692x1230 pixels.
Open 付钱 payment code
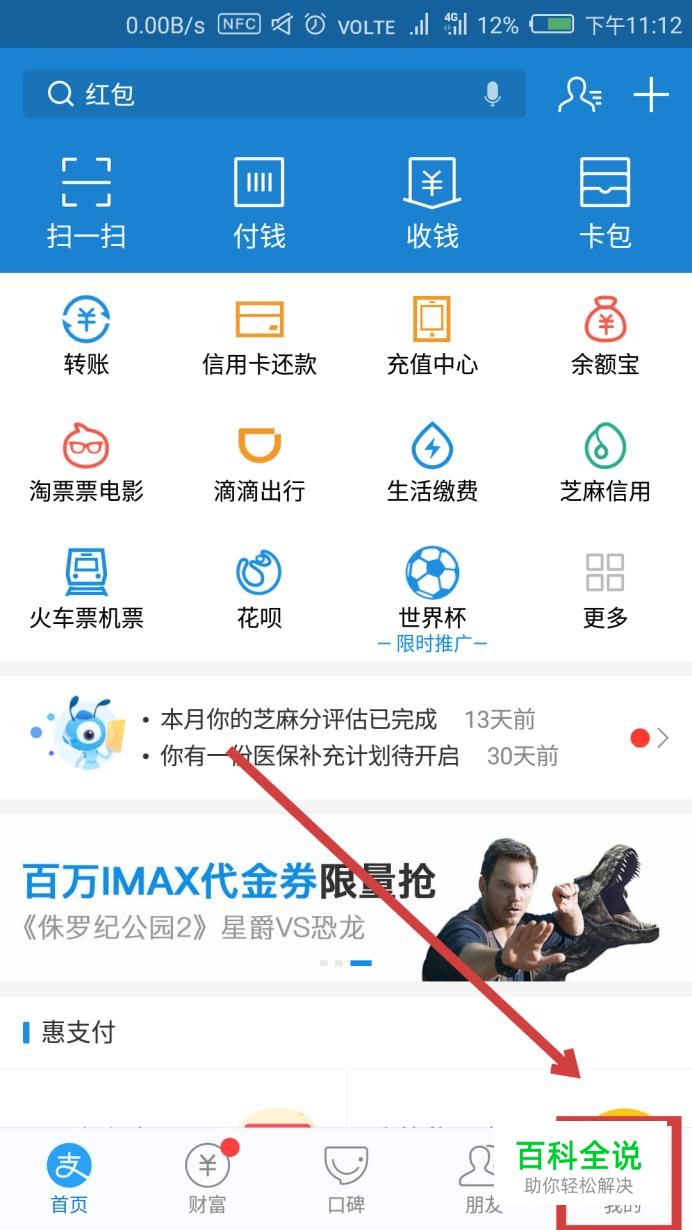(259, 203)
